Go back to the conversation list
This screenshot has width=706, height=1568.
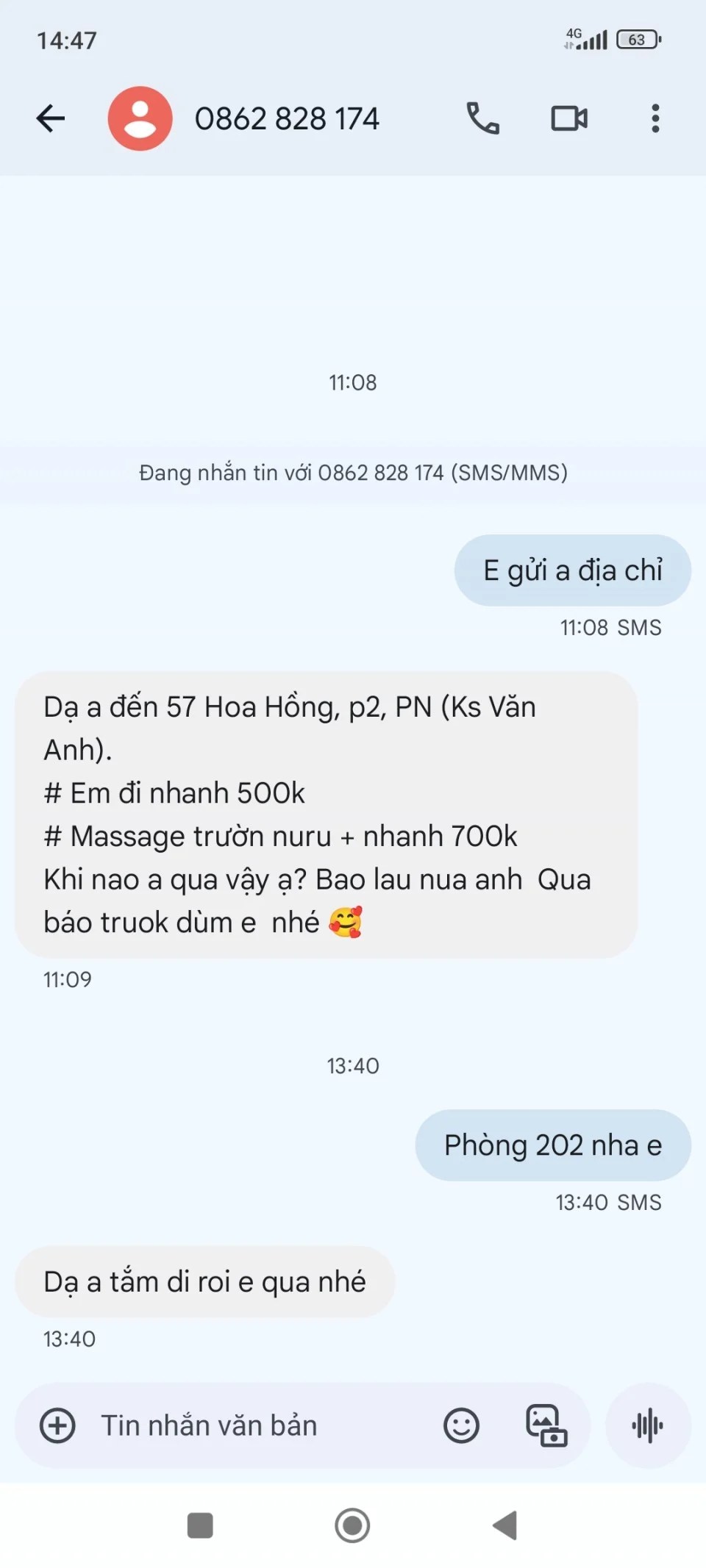[x=51, y=118]
